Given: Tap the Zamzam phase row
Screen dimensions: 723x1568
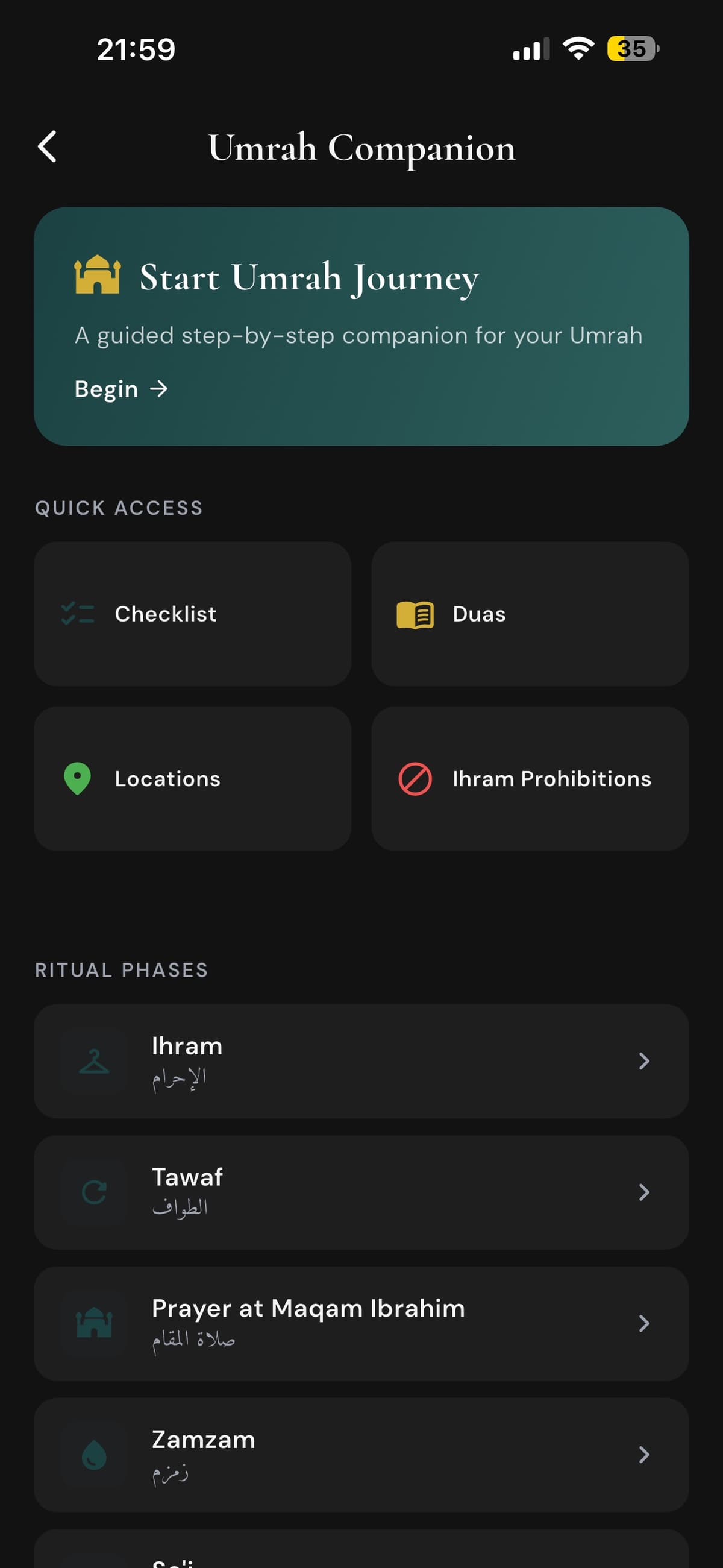Looking at the screenshot, I should (x=361, y=1454).
